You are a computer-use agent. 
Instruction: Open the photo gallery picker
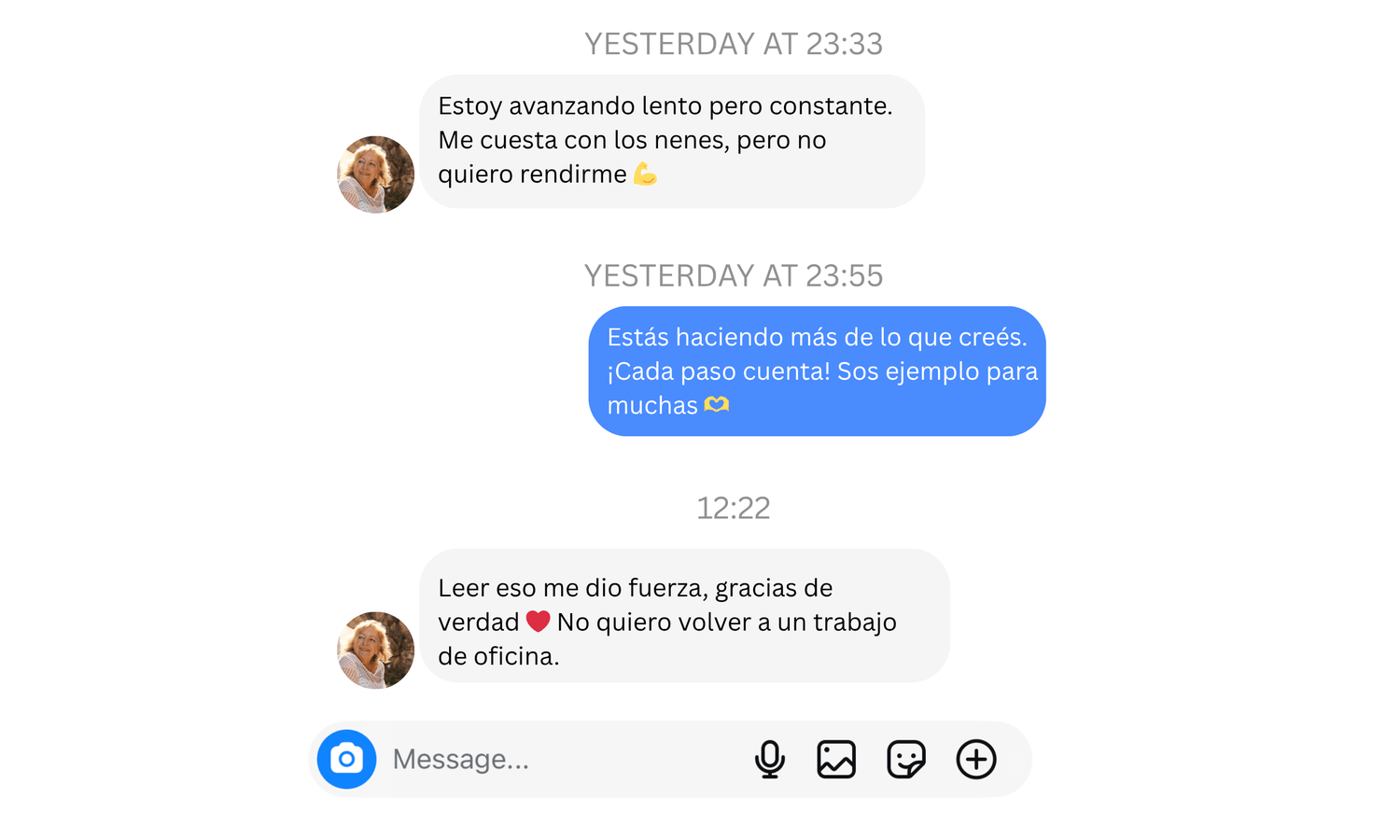(x=836, y=759)
